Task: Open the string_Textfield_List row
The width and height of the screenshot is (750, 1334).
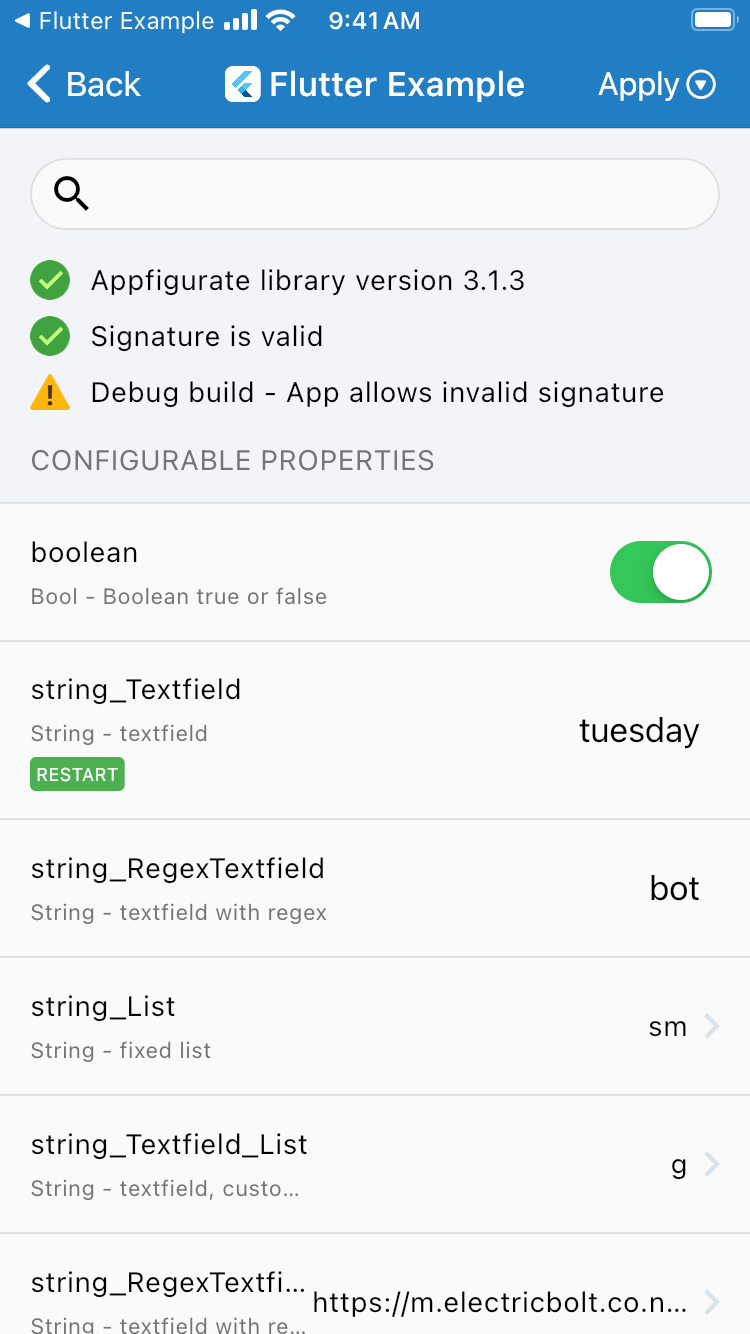Action: click(375, 1164)
